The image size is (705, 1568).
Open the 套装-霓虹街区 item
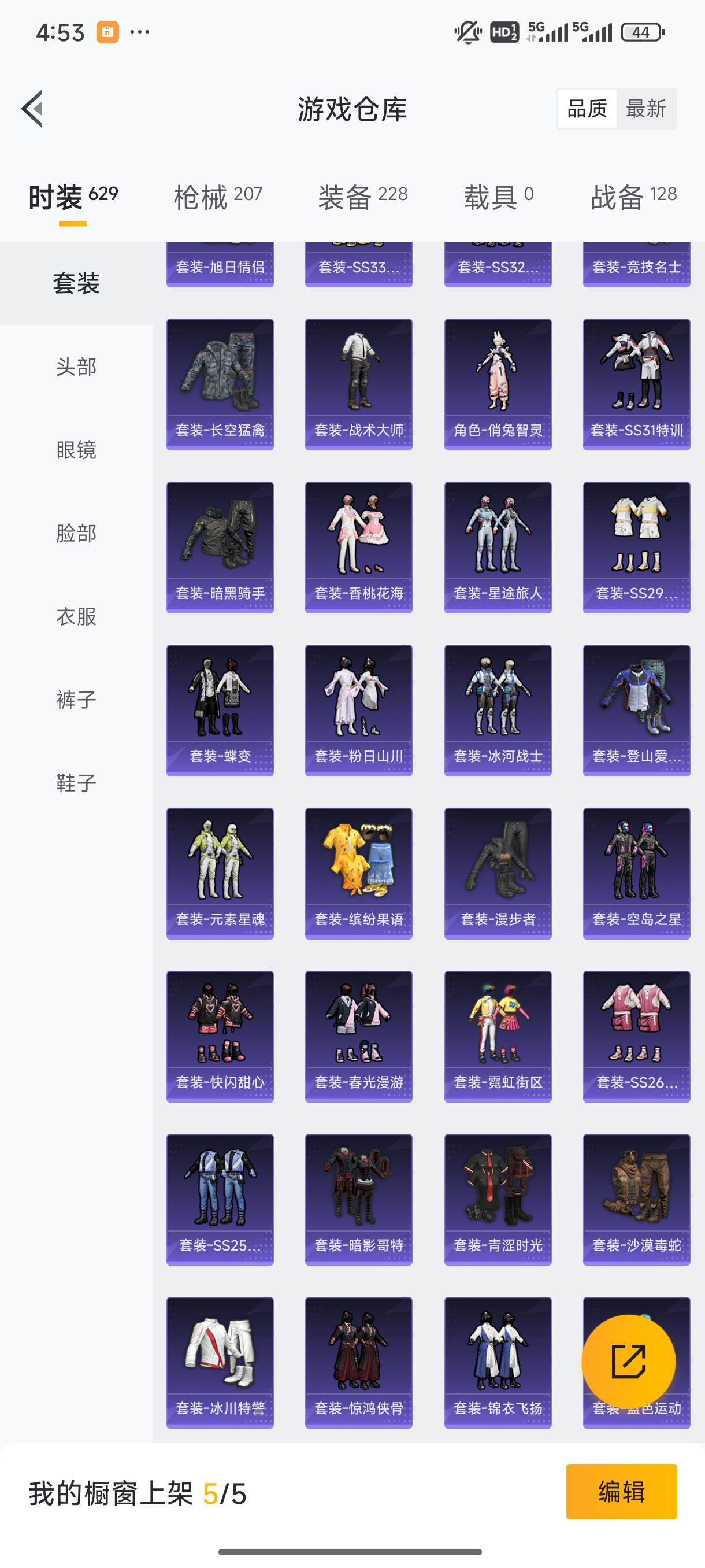point(498,1036)
